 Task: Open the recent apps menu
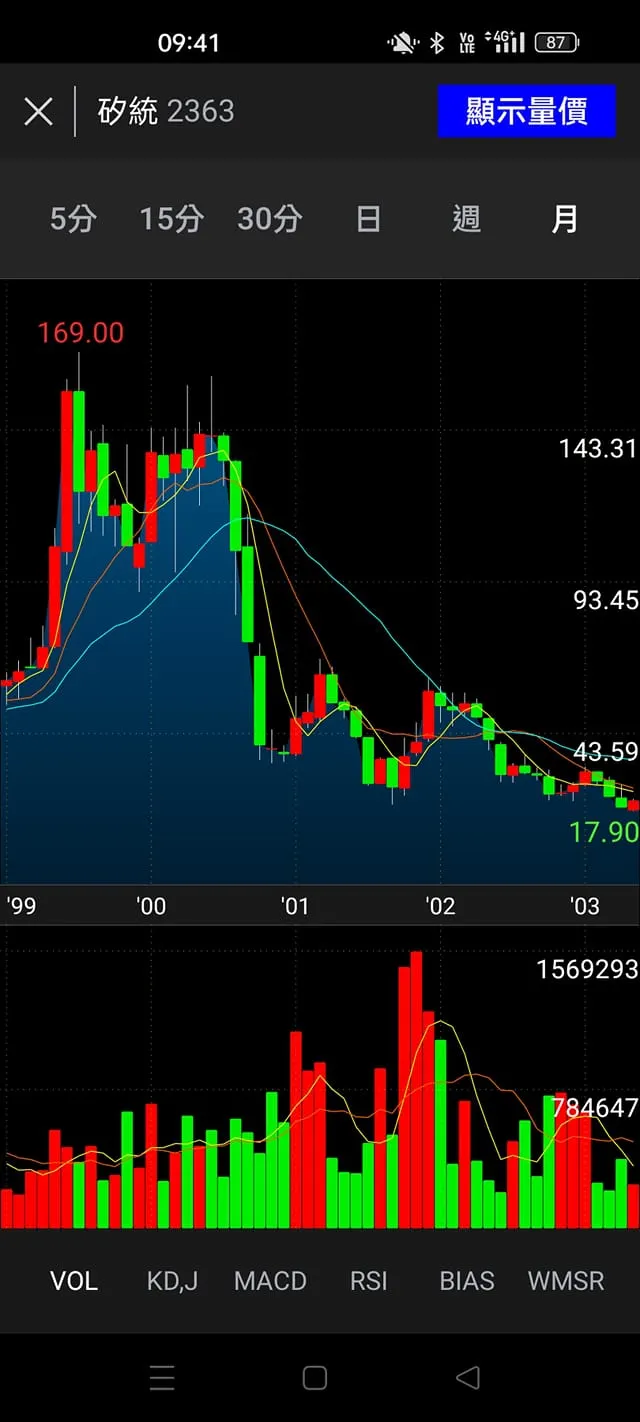[x=162, y=1378]
